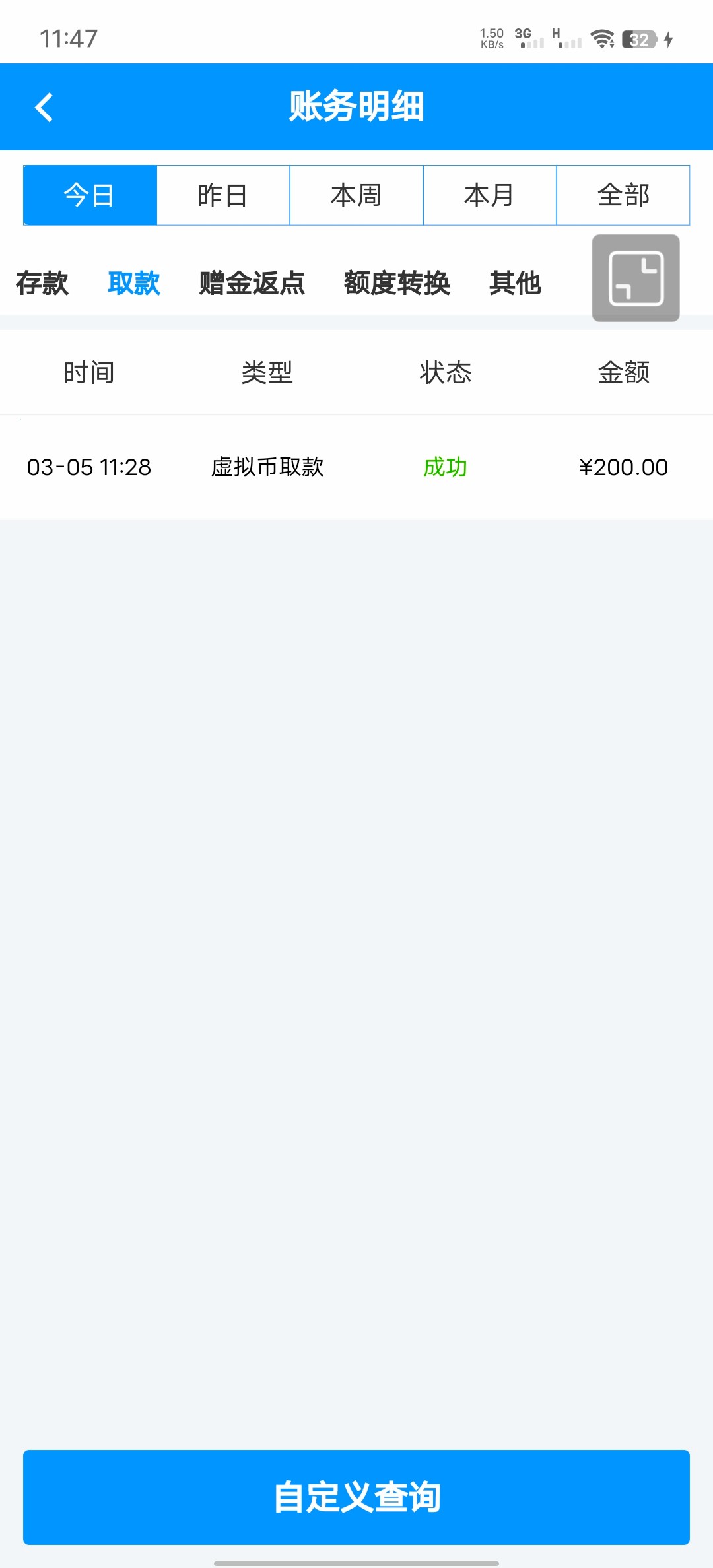
Task: Choose the 其他 filter
Action: point(515,284)
